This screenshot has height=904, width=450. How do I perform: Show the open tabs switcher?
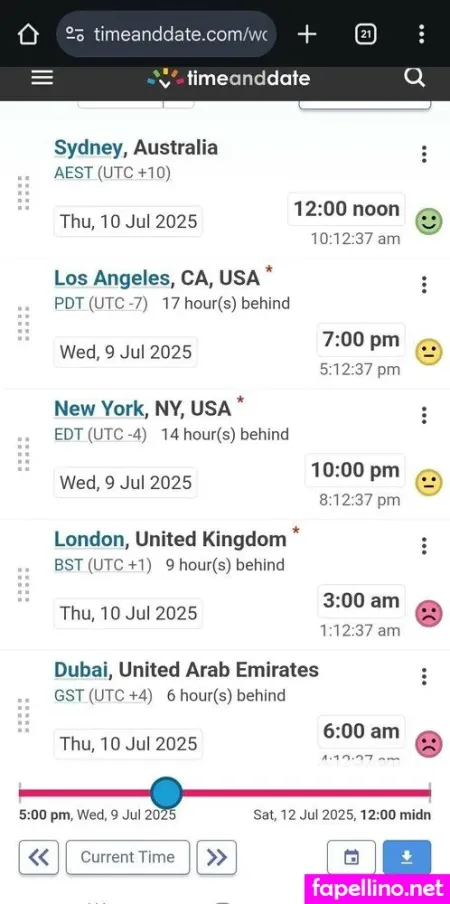point(365,35)
